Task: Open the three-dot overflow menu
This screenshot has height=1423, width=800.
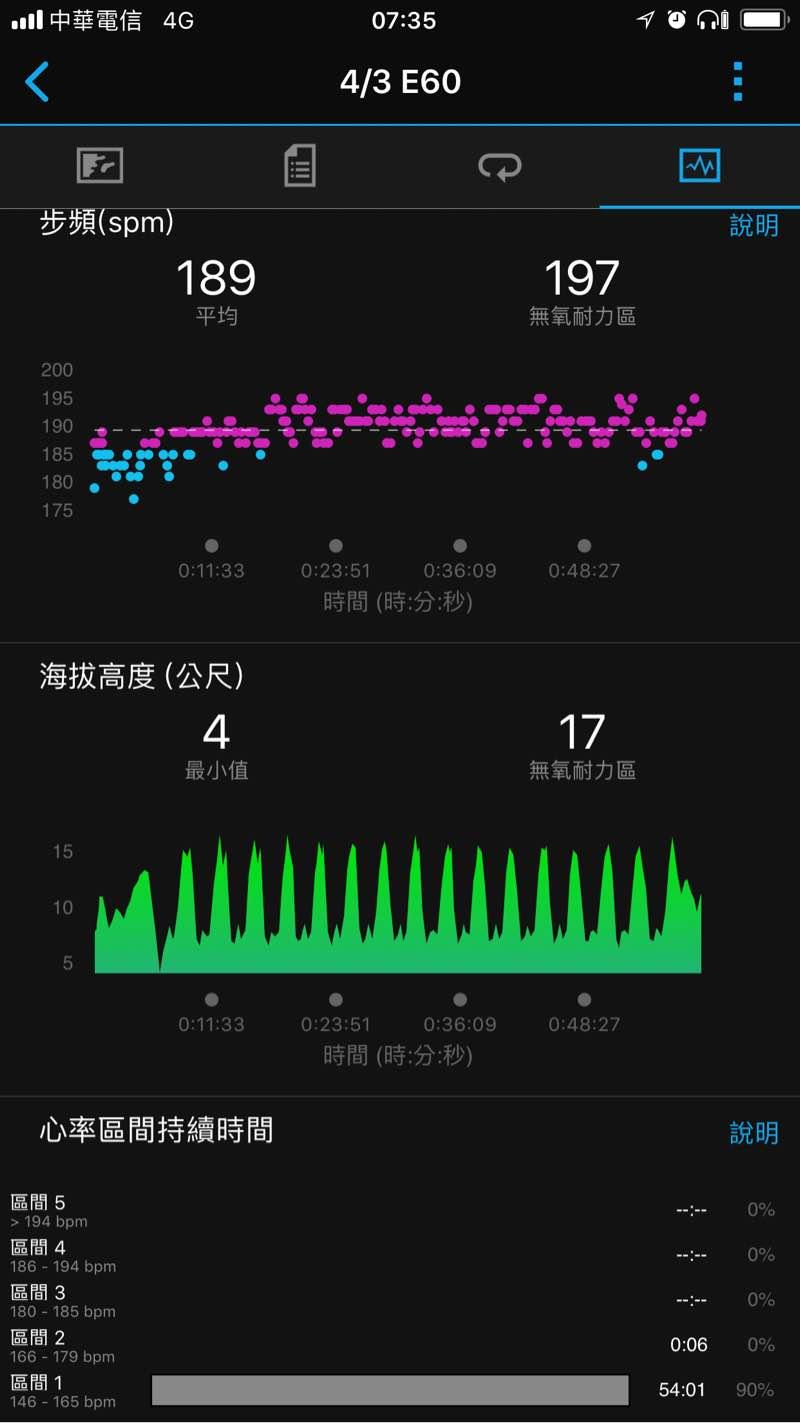Action: click(738, 82)
